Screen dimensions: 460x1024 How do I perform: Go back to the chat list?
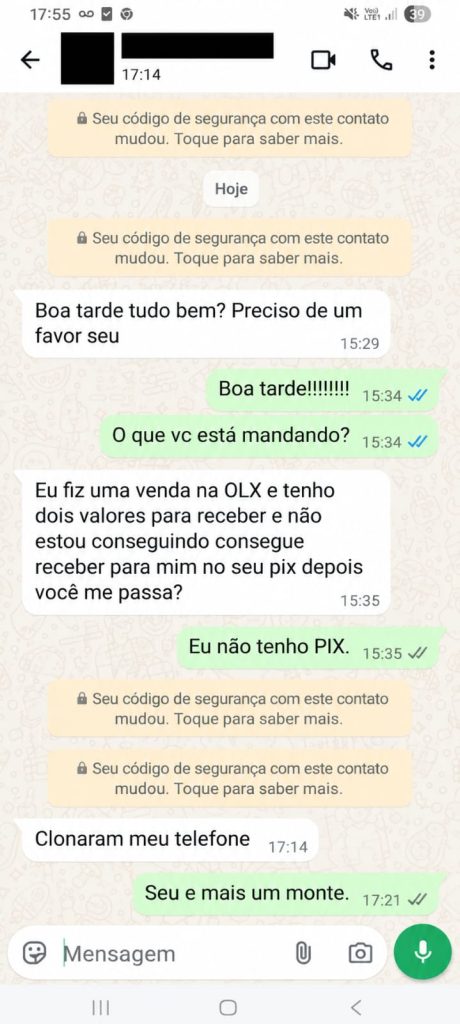(30, 60)
